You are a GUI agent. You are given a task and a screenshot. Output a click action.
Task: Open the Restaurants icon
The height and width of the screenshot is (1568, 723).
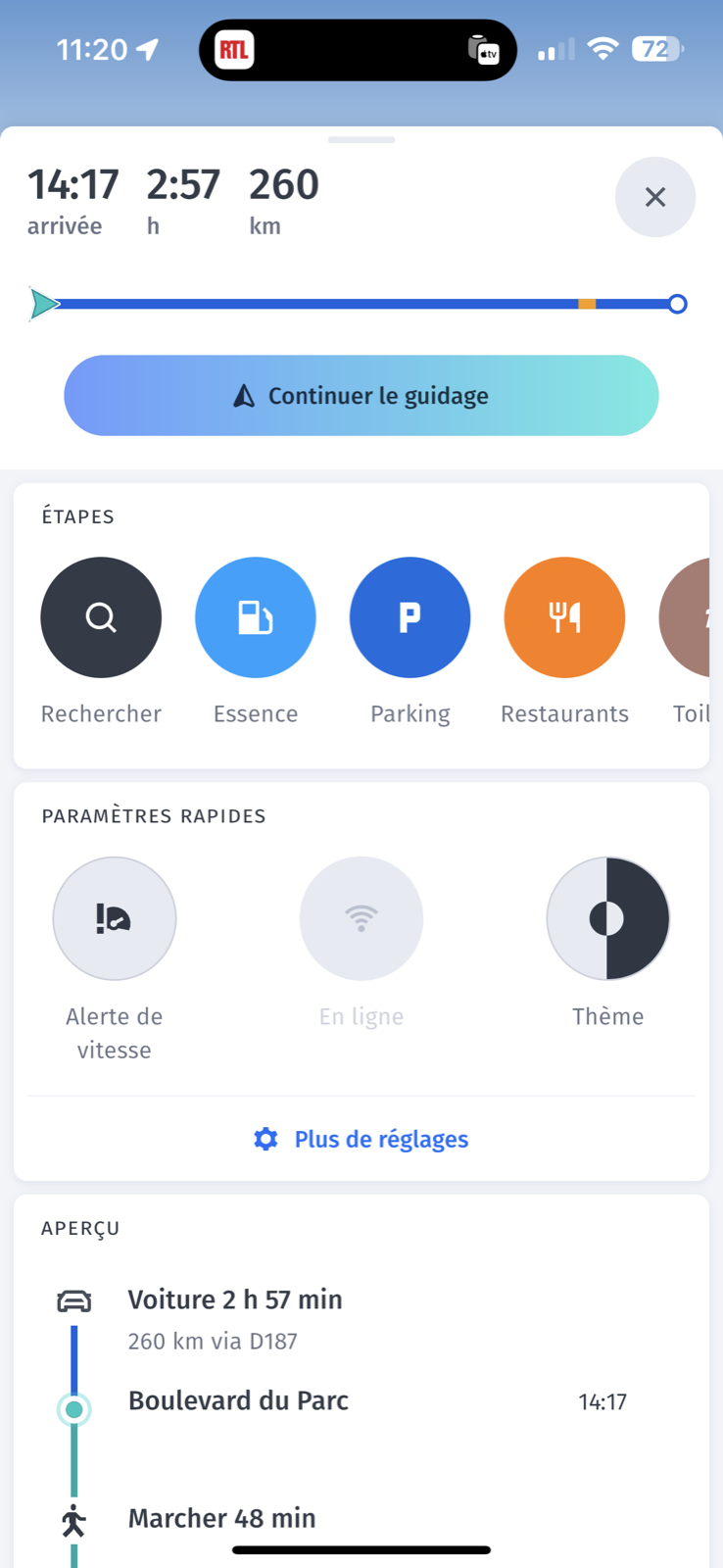tap(564, 617)
